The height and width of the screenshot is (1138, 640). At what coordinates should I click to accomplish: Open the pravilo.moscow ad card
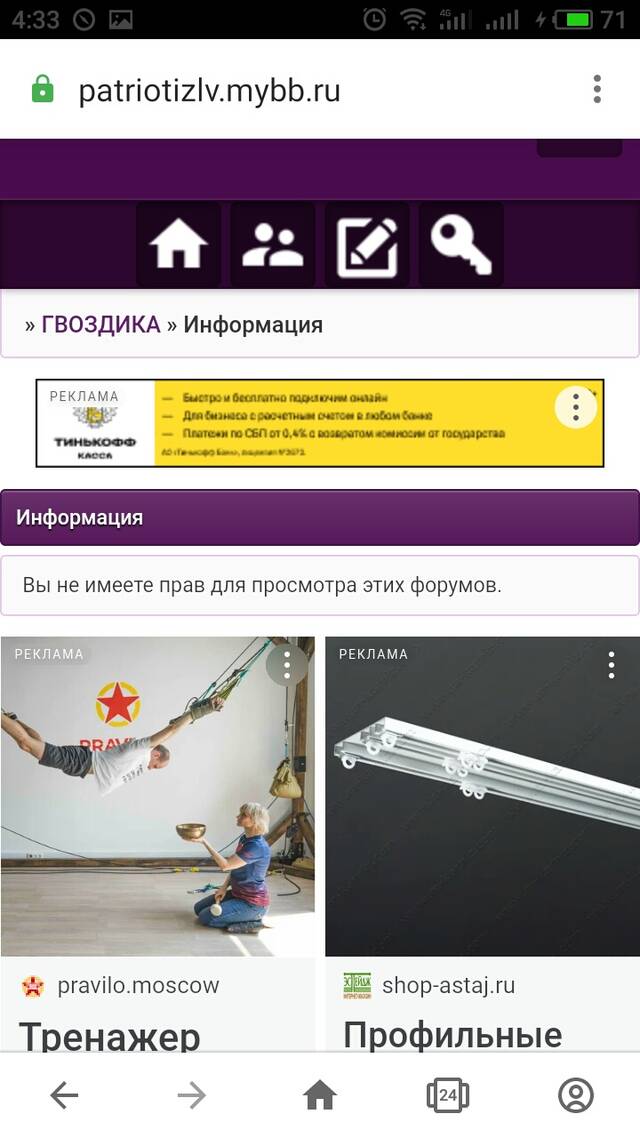coord(157,844)
